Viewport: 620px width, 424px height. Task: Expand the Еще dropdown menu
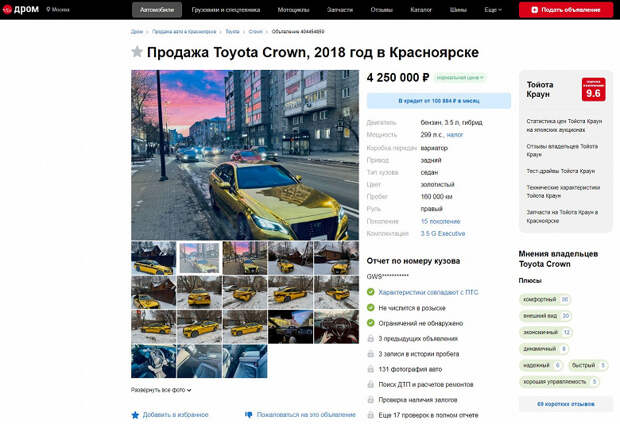[493, 9]
